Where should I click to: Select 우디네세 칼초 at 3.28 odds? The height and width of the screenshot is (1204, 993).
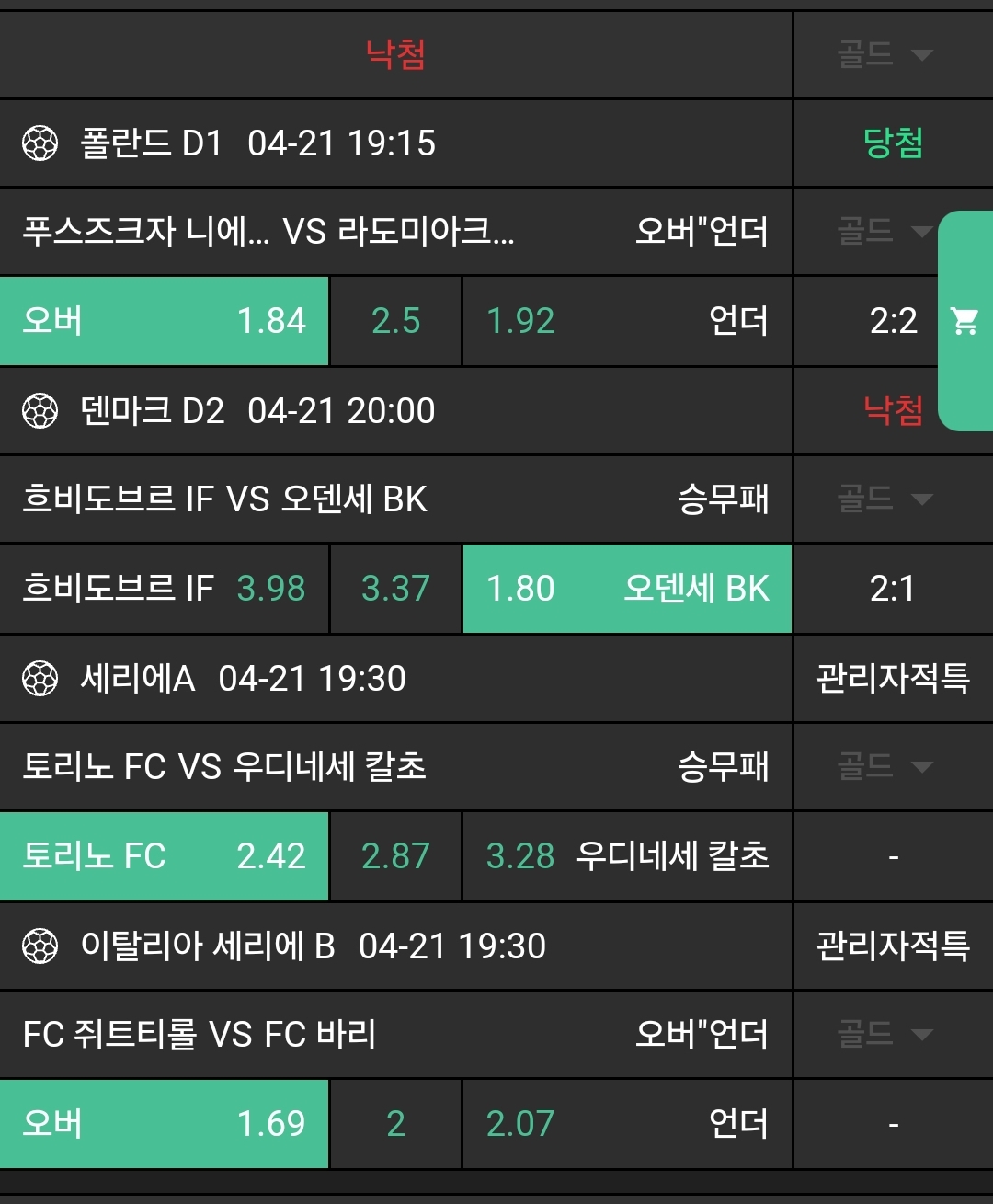click(x=626, y=856)
